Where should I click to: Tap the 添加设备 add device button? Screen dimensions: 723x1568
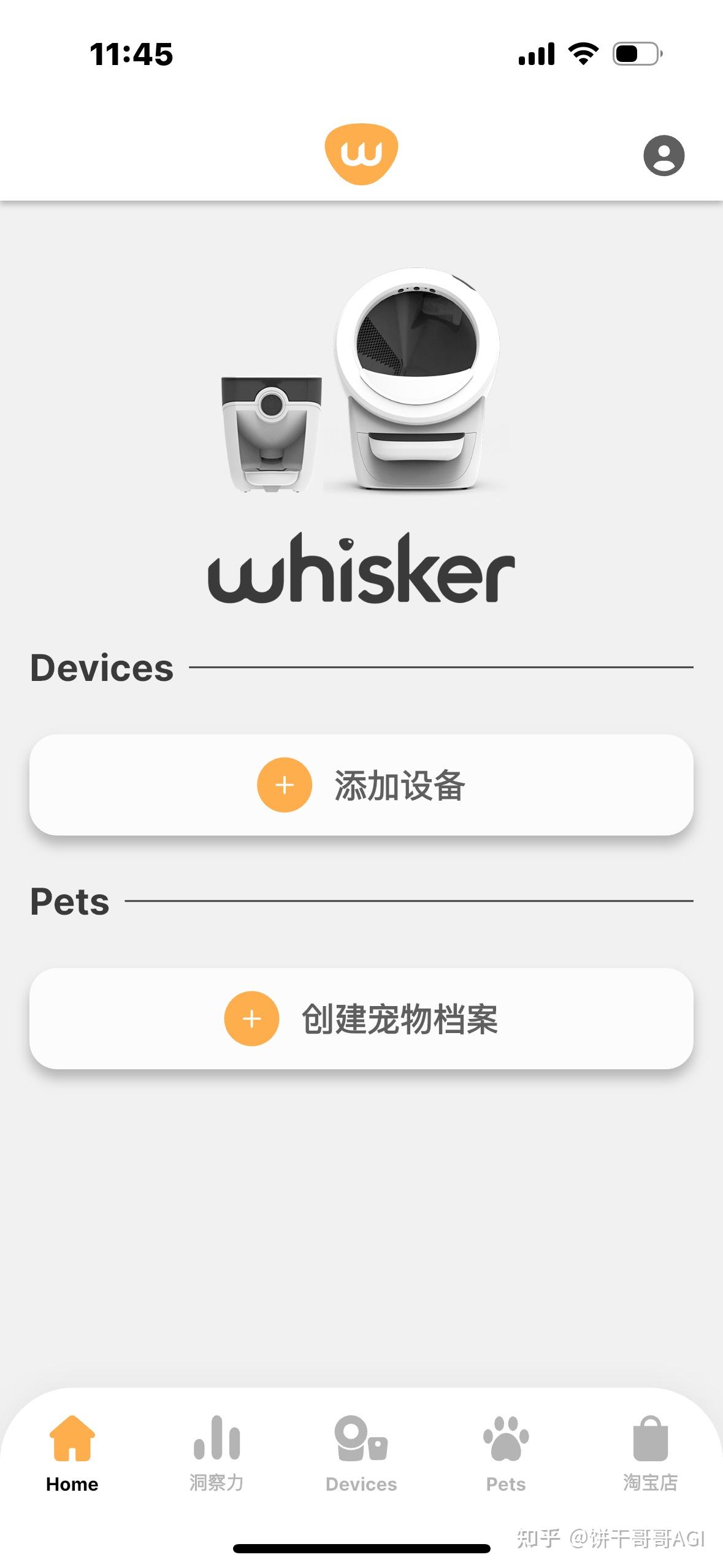click(362, 786)
